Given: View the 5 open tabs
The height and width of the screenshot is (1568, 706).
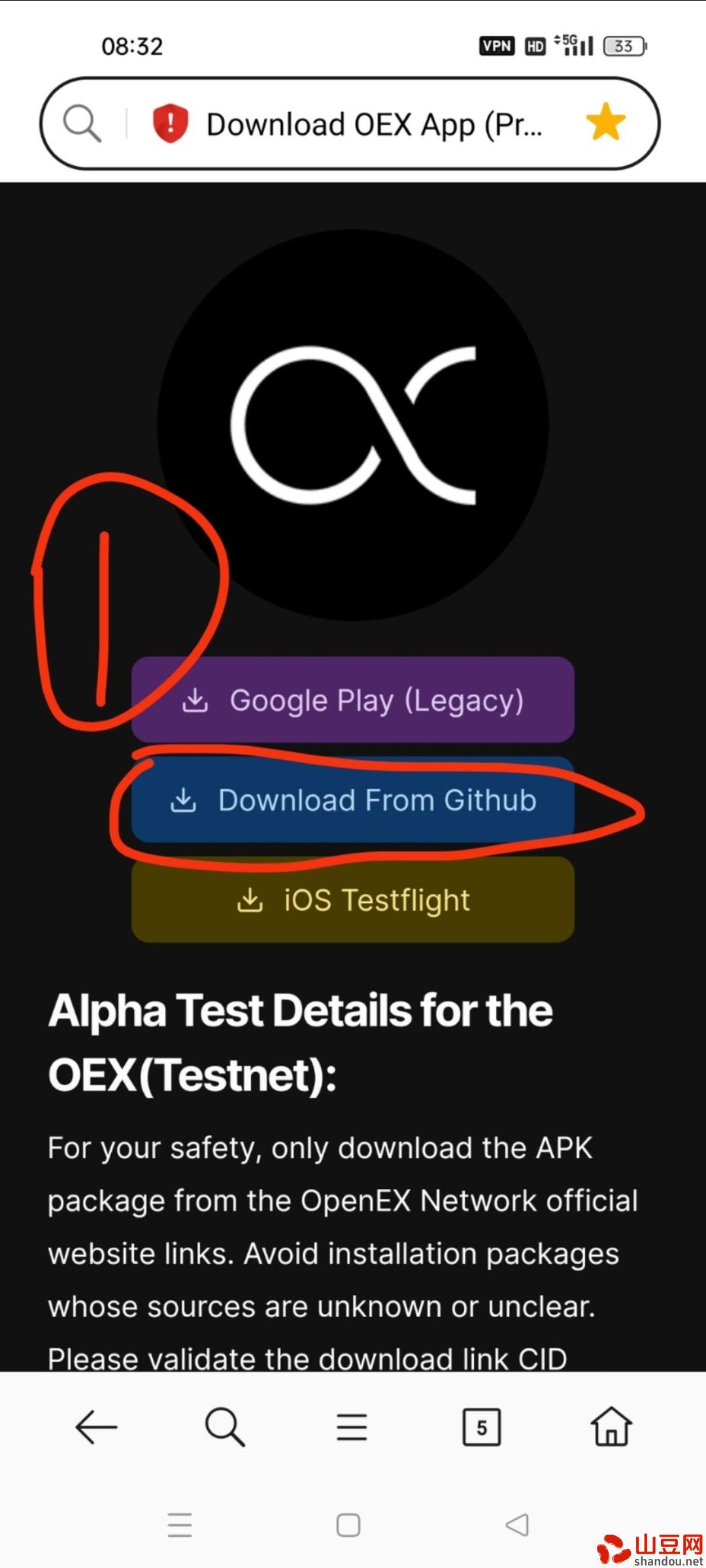Looking at the screenshot, I should coord(481,1427).
